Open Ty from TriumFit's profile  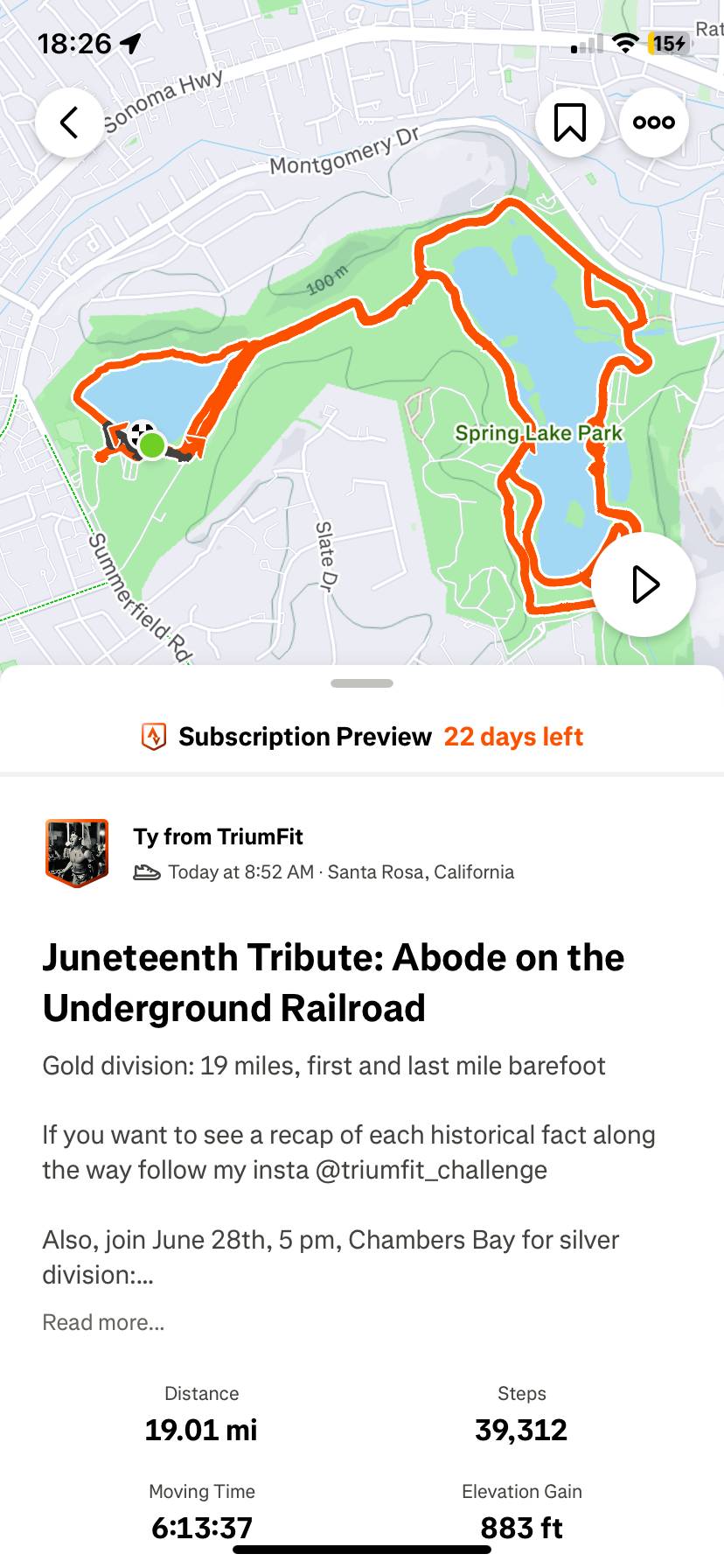pos(218,836)
